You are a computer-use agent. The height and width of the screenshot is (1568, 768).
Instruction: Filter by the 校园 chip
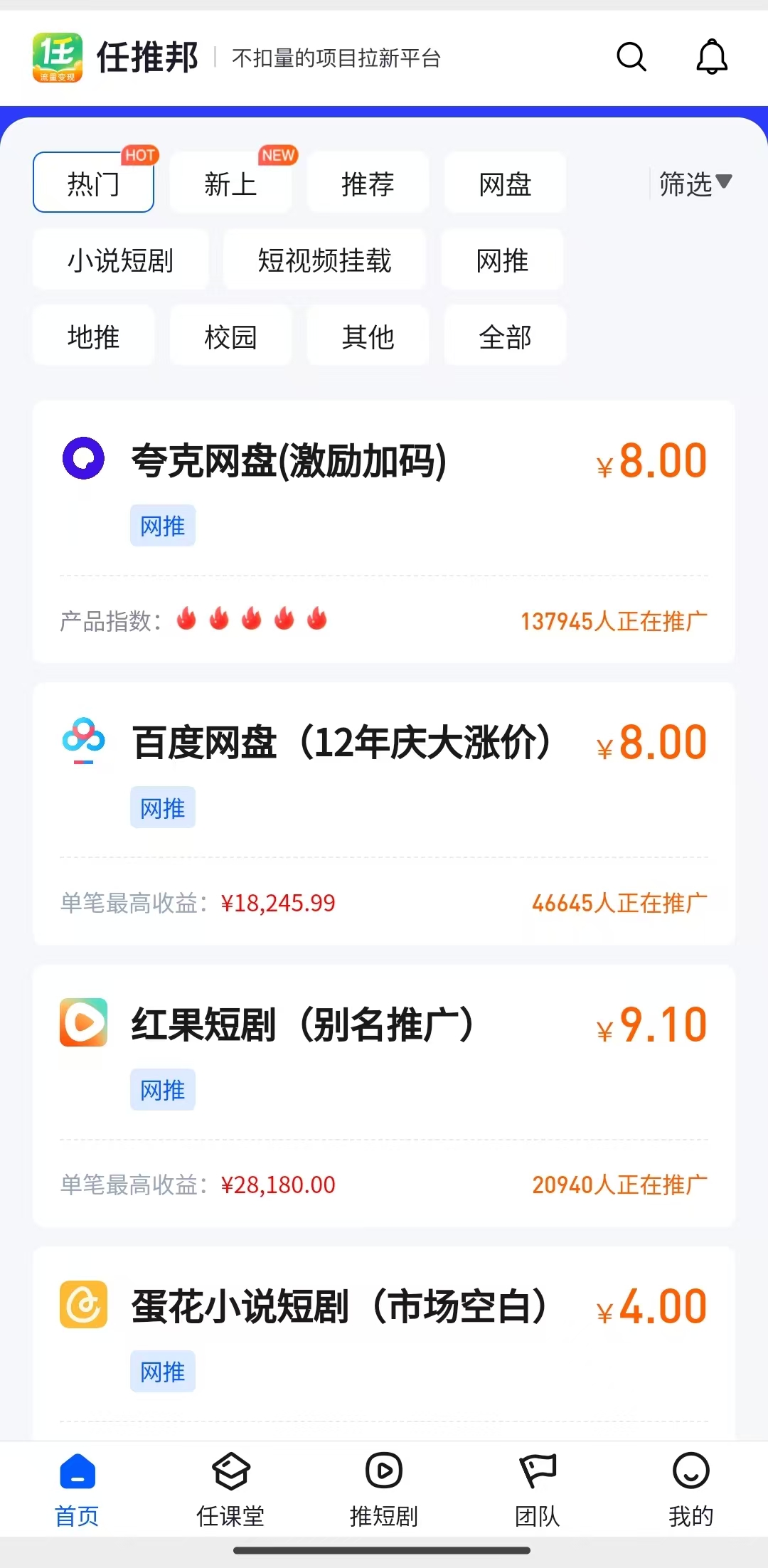230,336
